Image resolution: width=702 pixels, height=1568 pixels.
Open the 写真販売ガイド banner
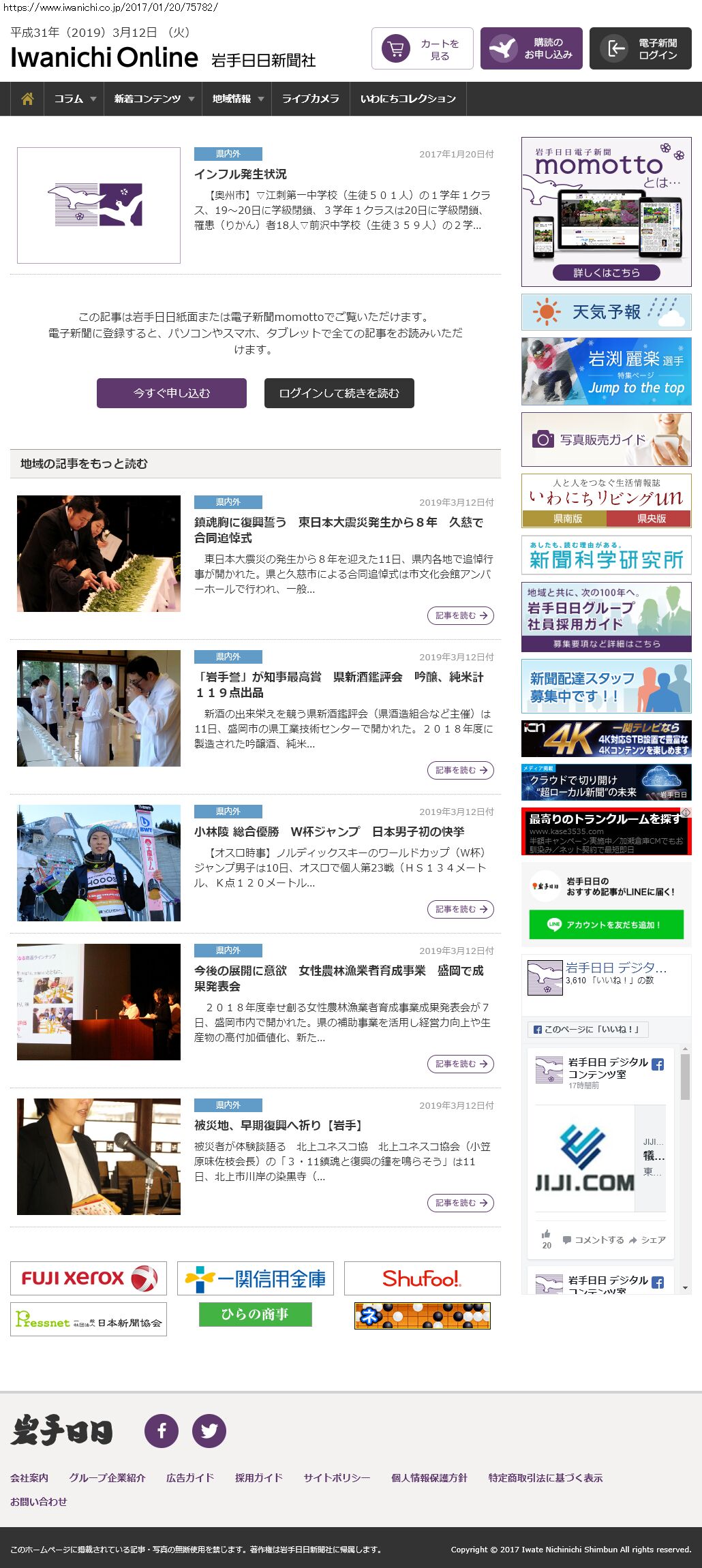pos(606,440)
